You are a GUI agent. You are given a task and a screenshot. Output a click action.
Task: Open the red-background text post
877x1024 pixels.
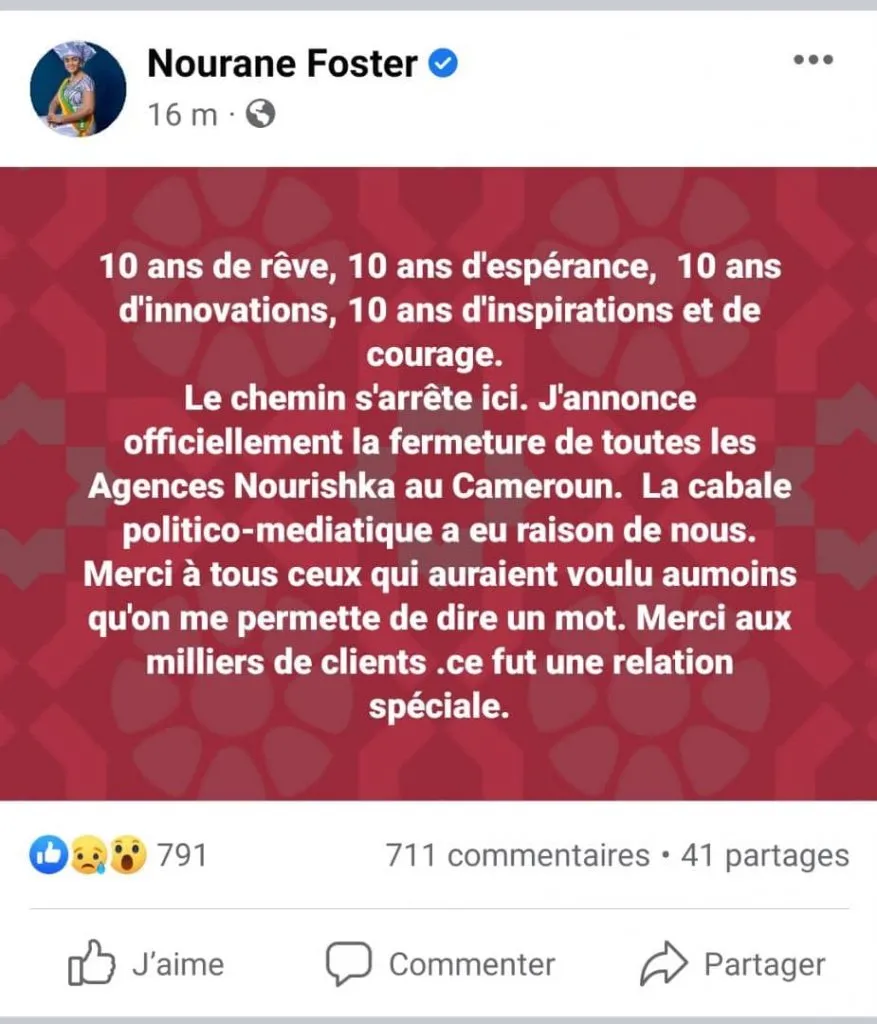pos(438,484)
